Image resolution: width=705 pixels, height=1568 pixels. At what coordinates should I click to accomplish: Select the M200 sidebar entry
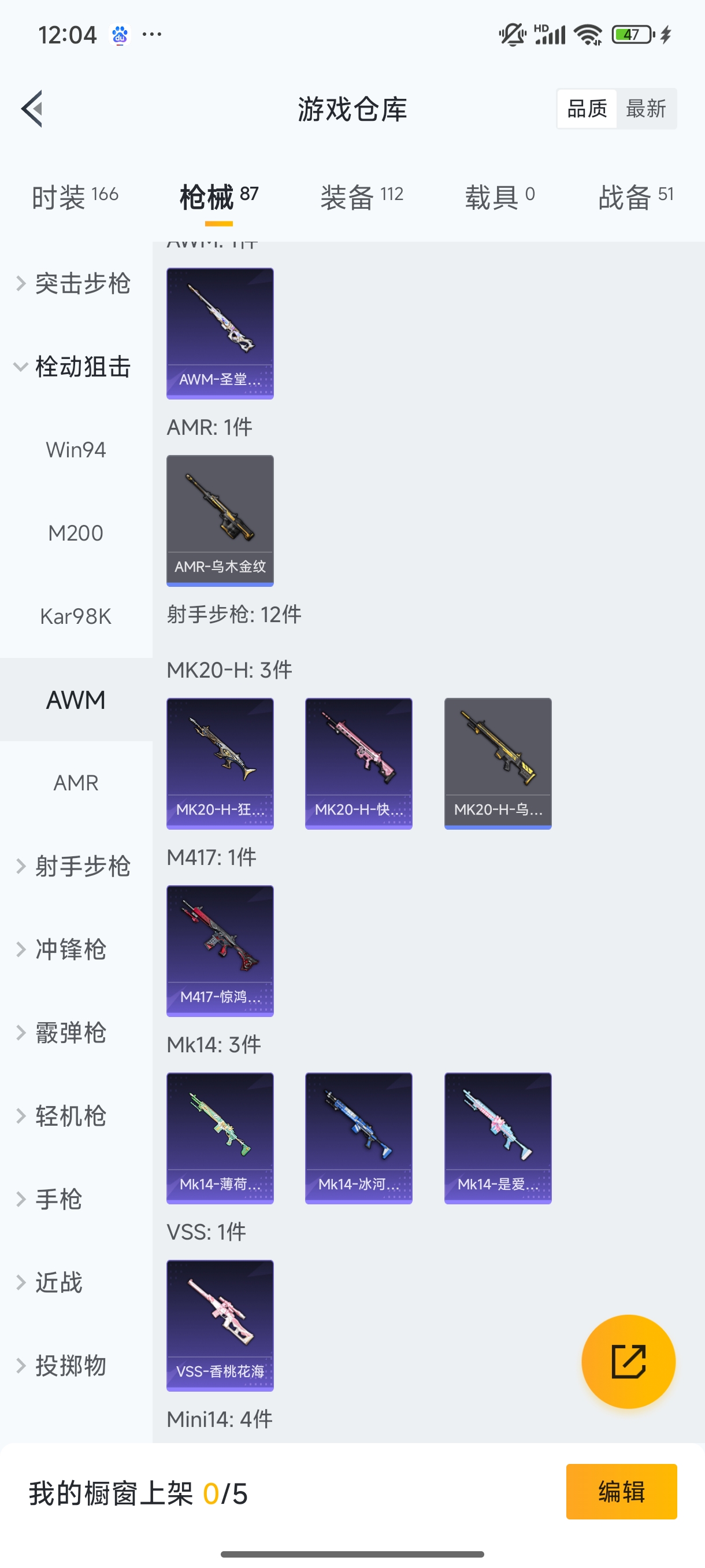tap(76, 532)
